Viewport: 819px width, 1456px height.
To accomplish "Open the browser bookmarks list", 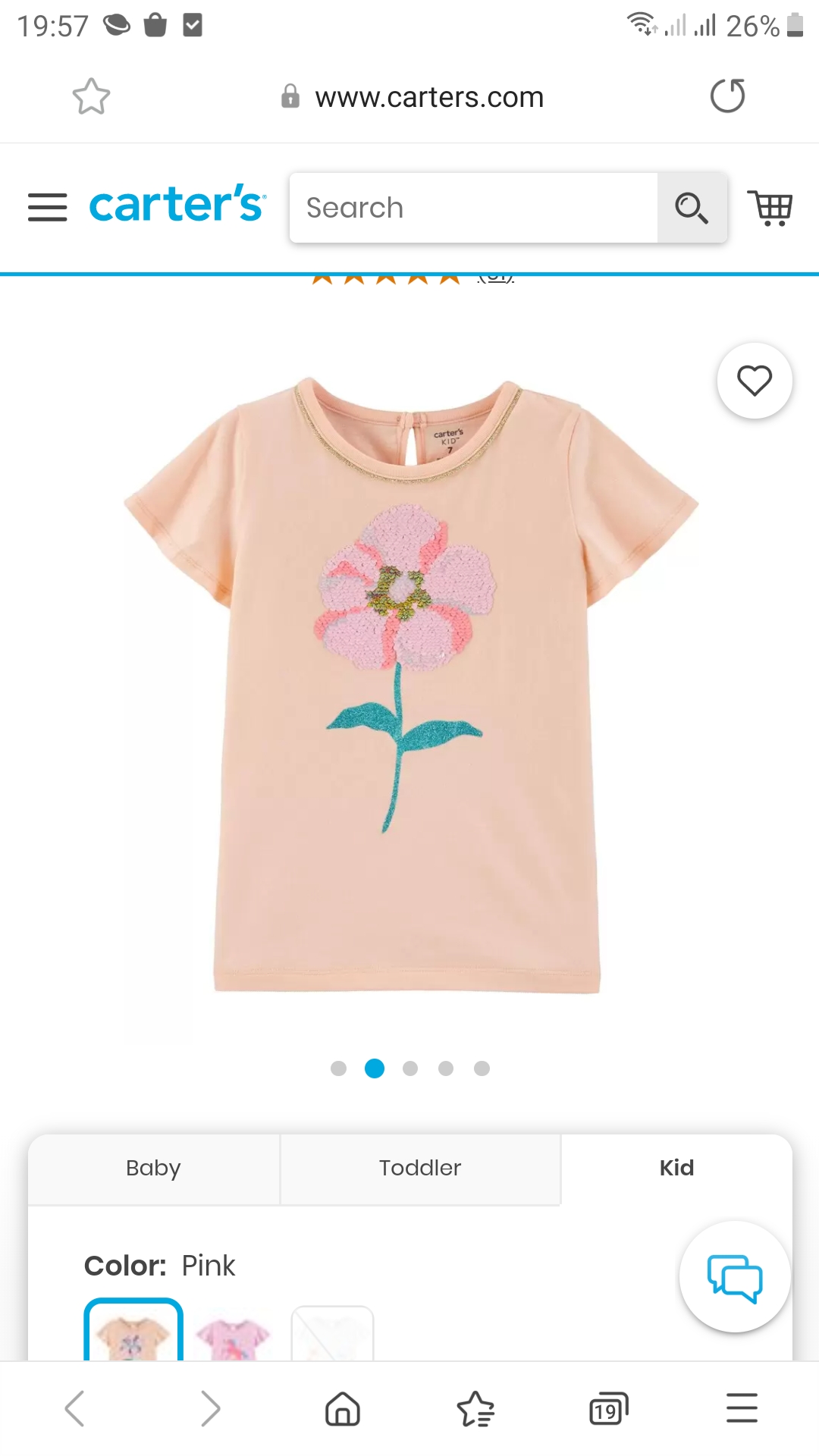I will 475,1409.
